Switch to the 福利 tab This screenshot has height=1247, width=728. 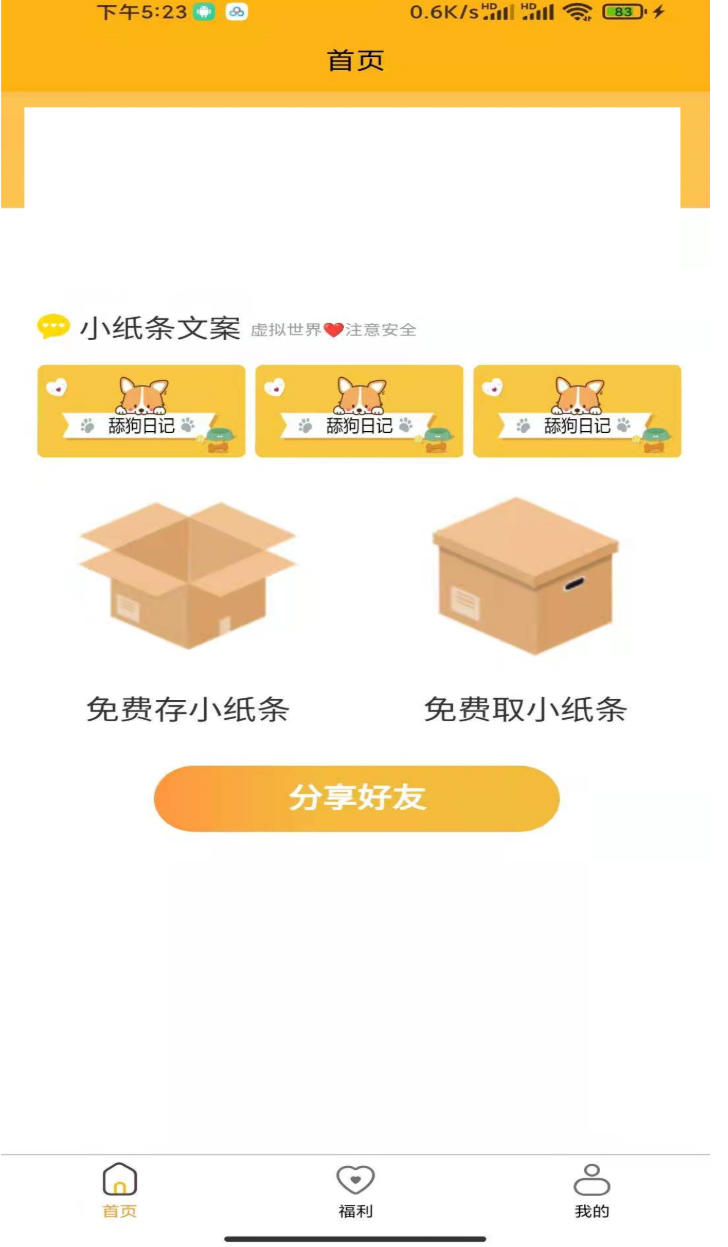pyautogui.click(x=355, y=1191)
